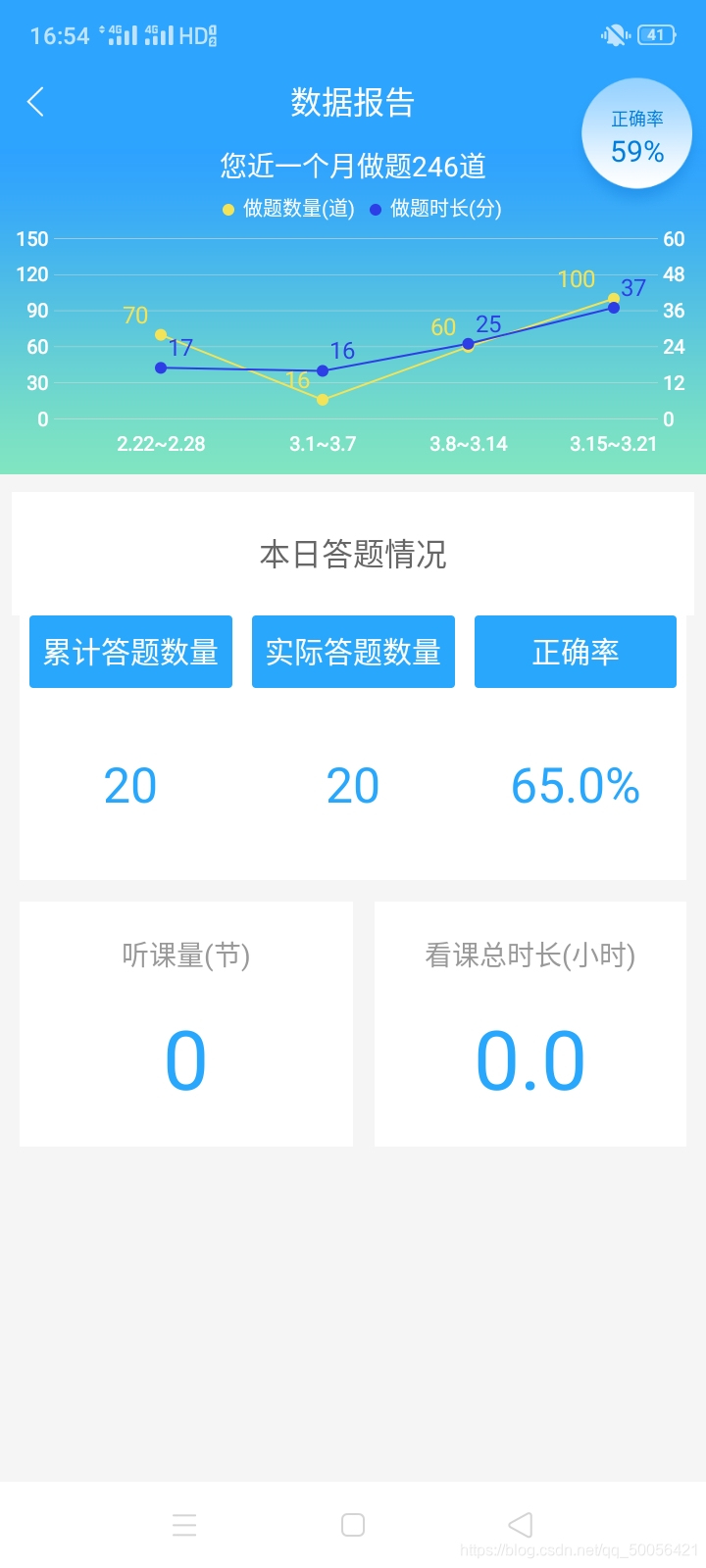Expand the 本日答题情况 section

point(352,555)
